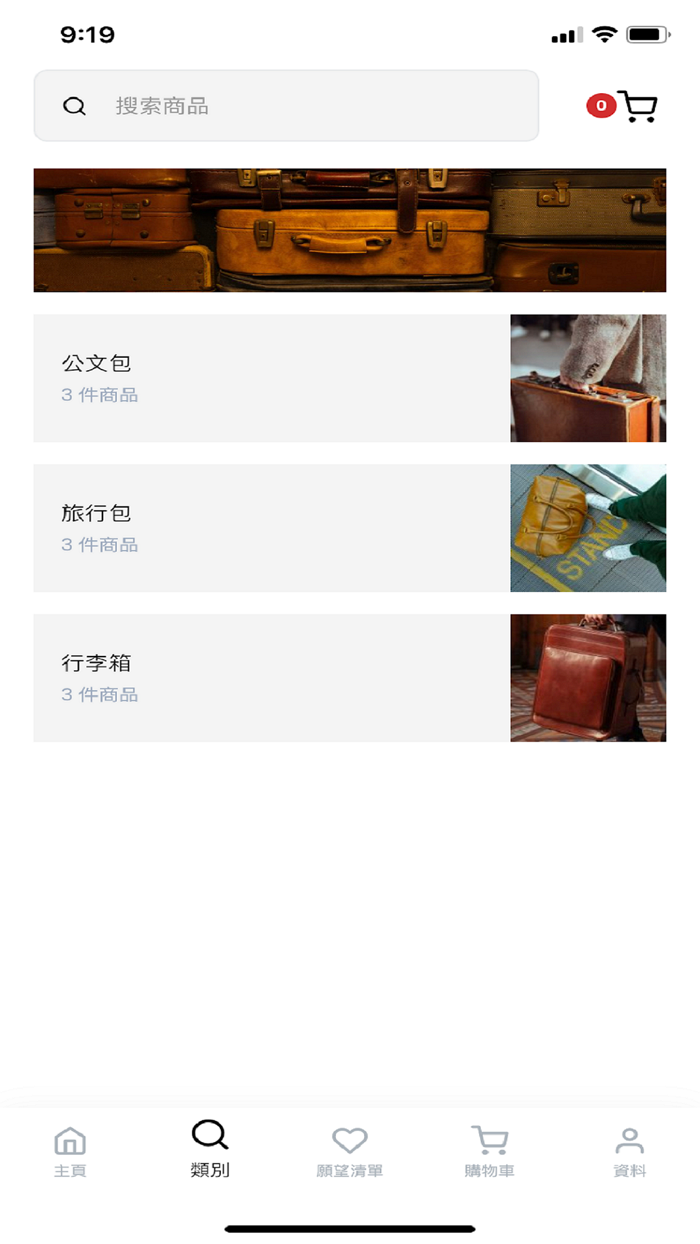Open the 公文包 category
This screenshot has width=700, height=1244.
pos(349,378)
